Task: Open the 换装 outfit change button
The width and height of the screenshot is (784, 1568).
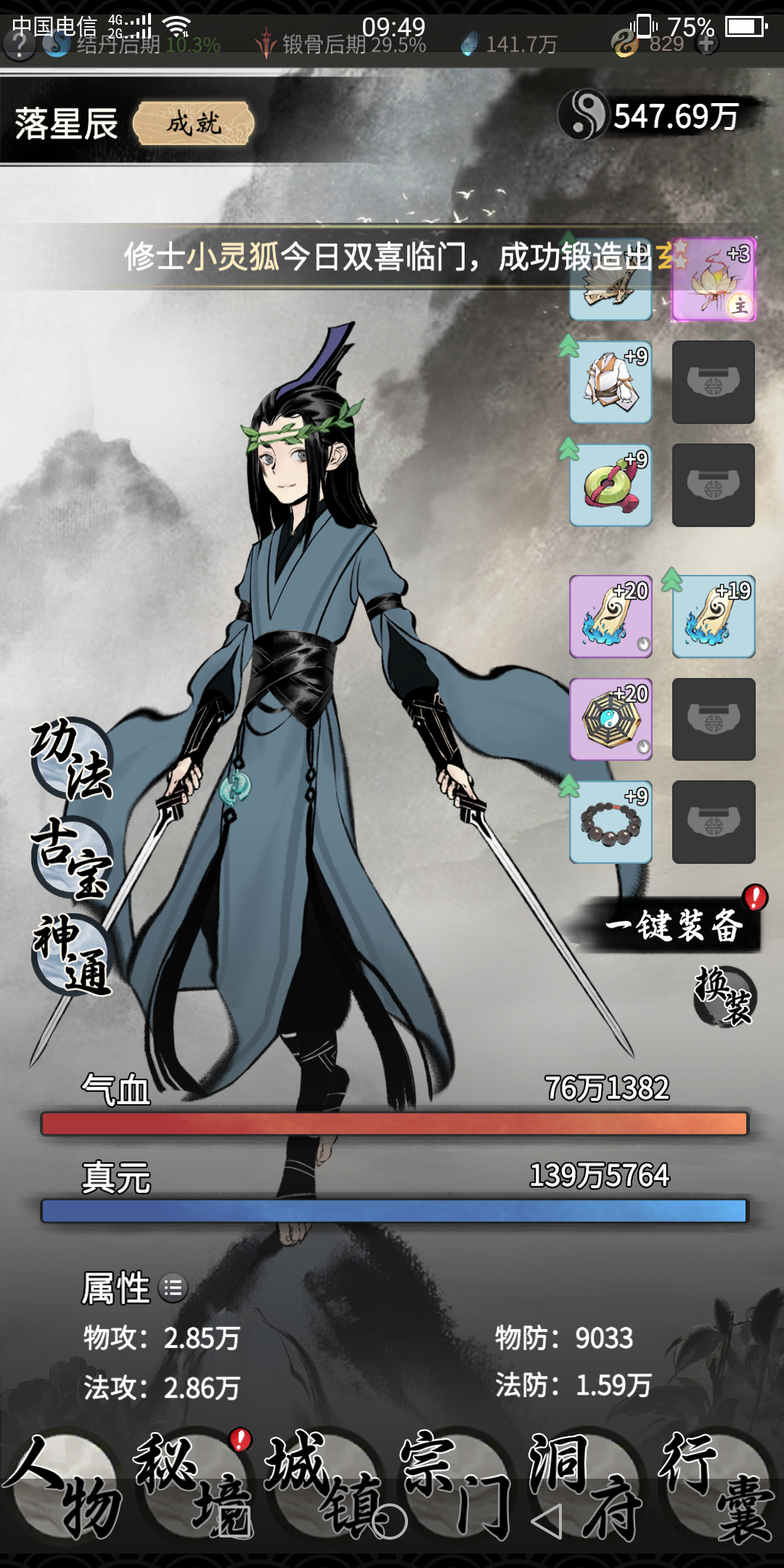Action: pos(724,996)
